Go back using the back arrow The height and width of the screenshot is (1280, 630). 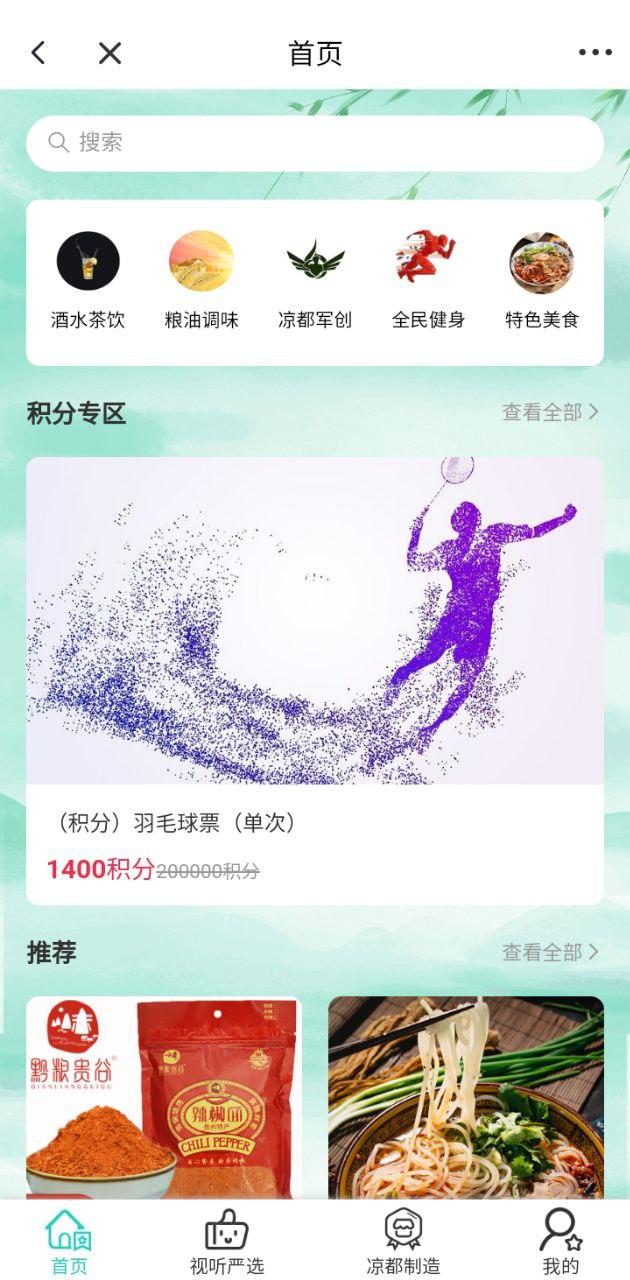[x=38, y=53]
